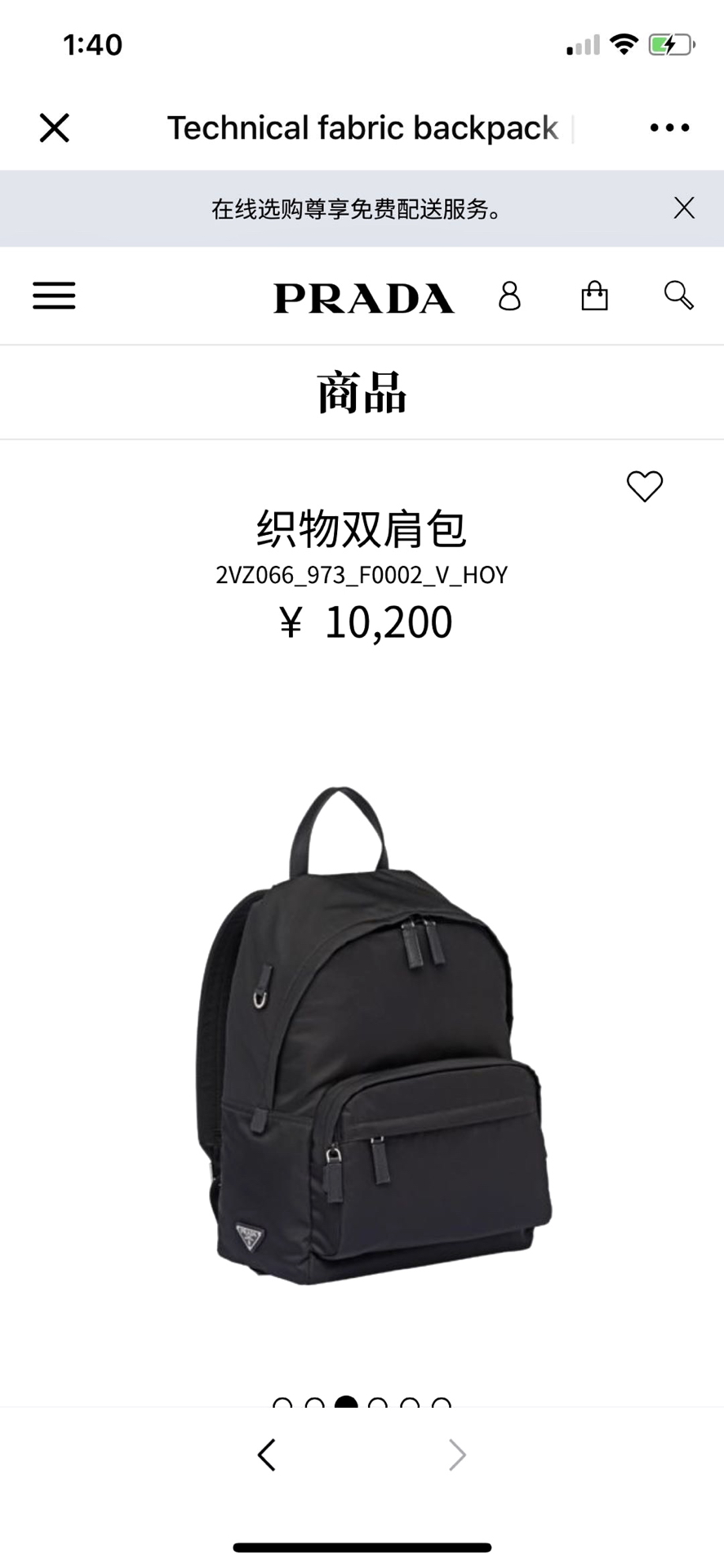Go back to the previous page
Image resolution: width=724 pixels, height=1568 pixels.
click(x=266, y=1454)
